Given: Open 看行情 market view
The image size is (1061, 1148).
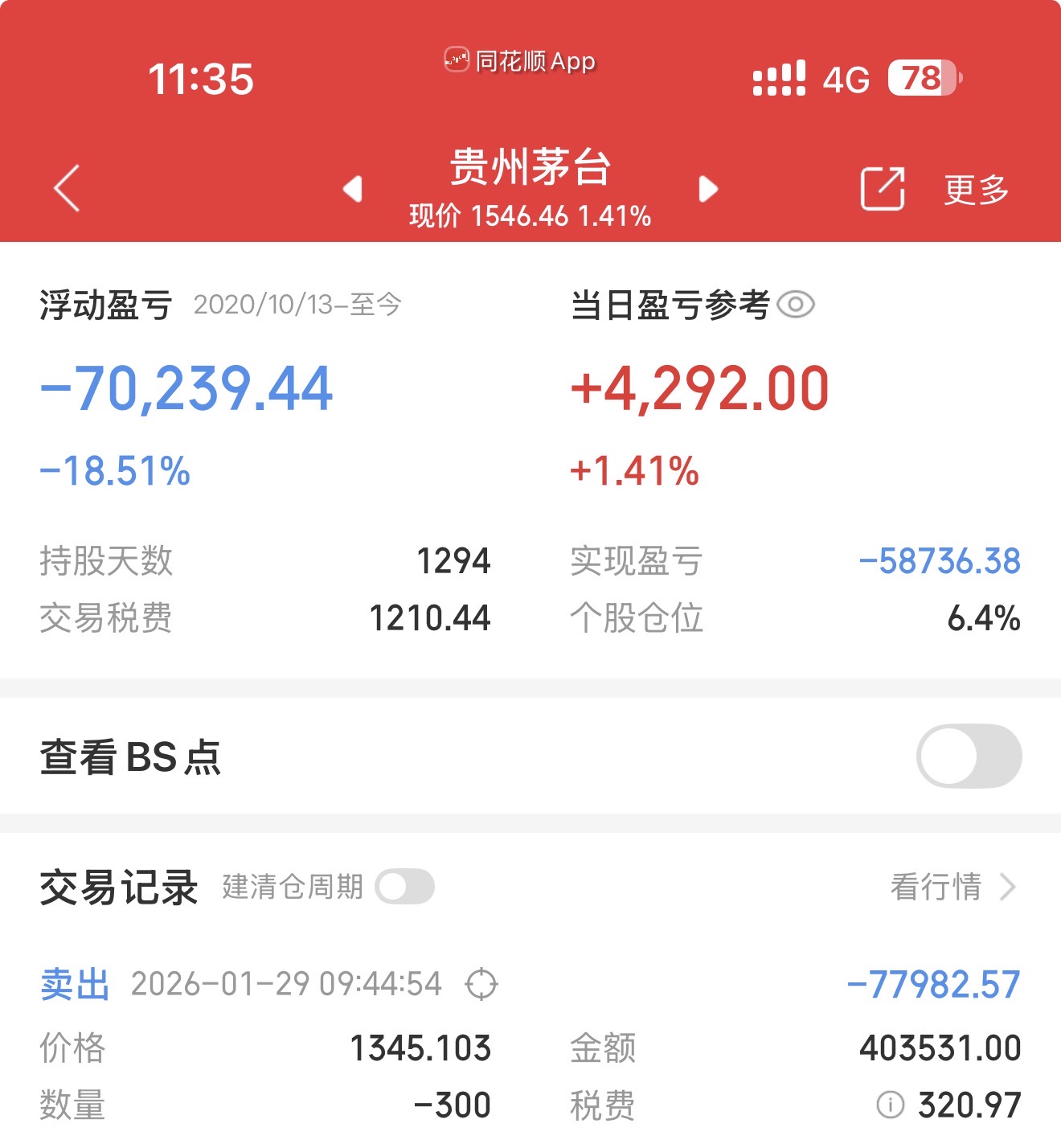Looking at the screenshot, I should [x=953, y=887].
